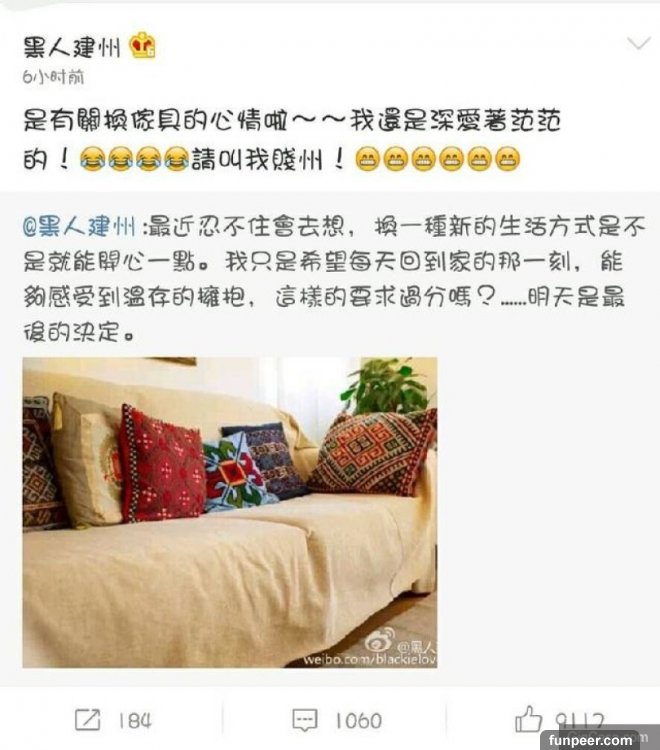Image resolution: width=660 pixels, height=750 pixels.
Task: Open the sofa photo in the reposted post
Action: pos(229,511)
